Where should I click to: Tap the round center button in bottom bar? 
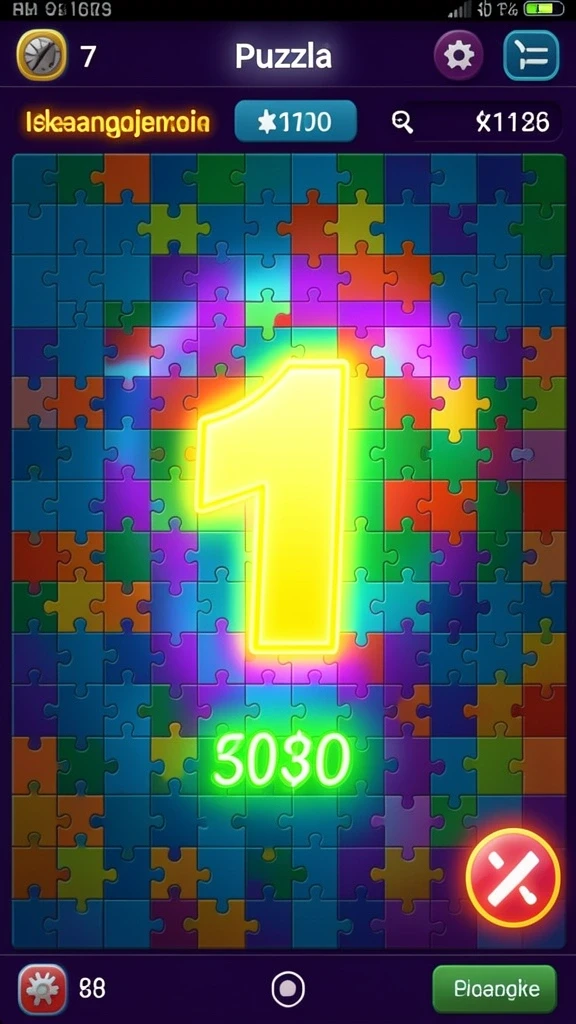[x=288, y=989]
